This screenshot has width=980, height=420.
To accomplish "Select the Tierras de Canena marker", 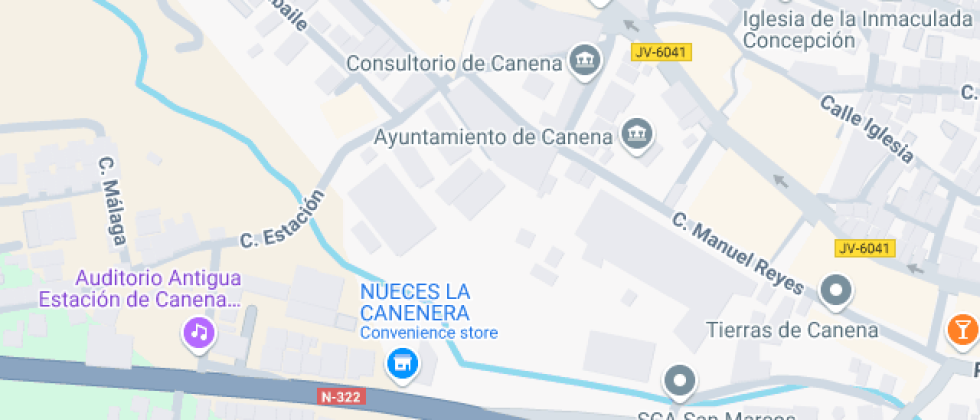I will coord(835,292).
